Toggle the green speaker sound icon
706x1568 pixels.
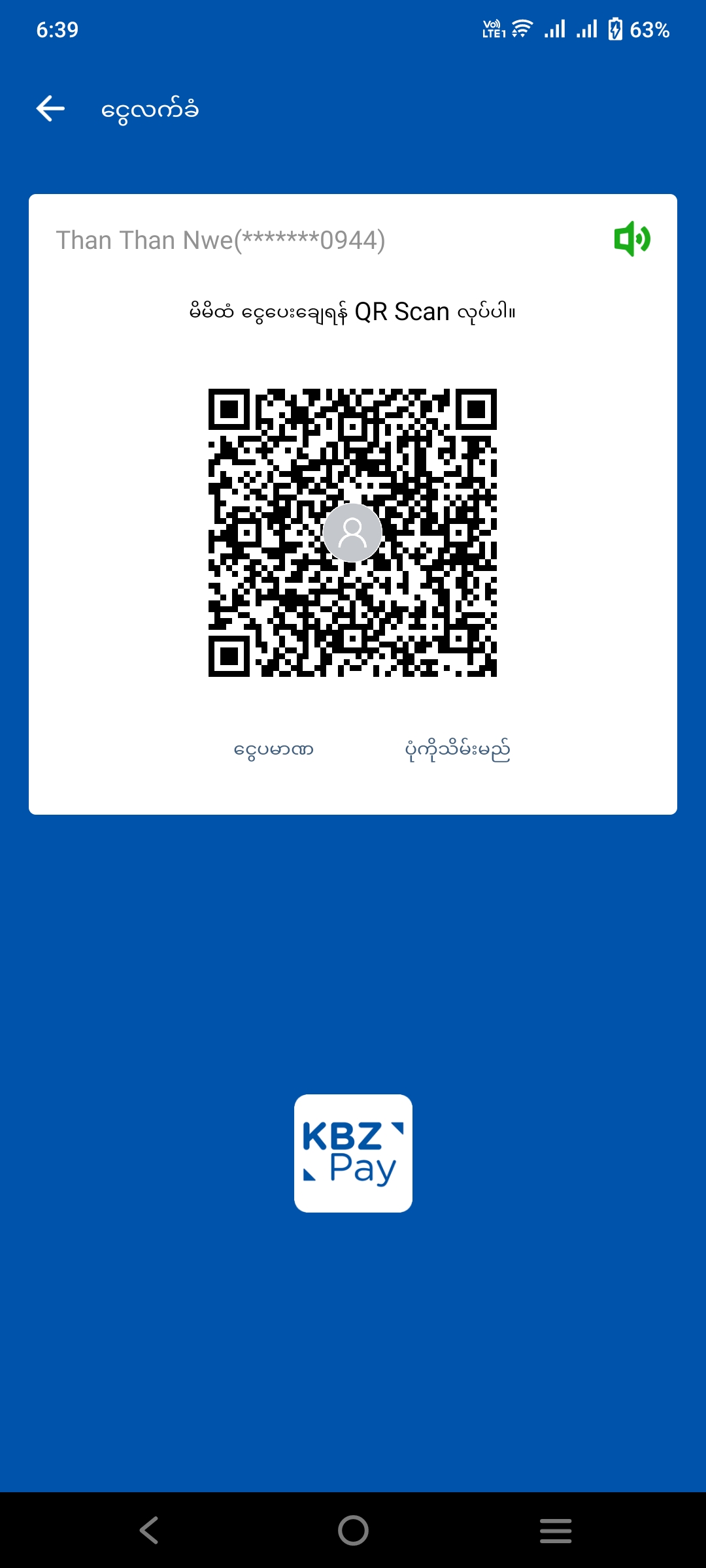[631, 239]
